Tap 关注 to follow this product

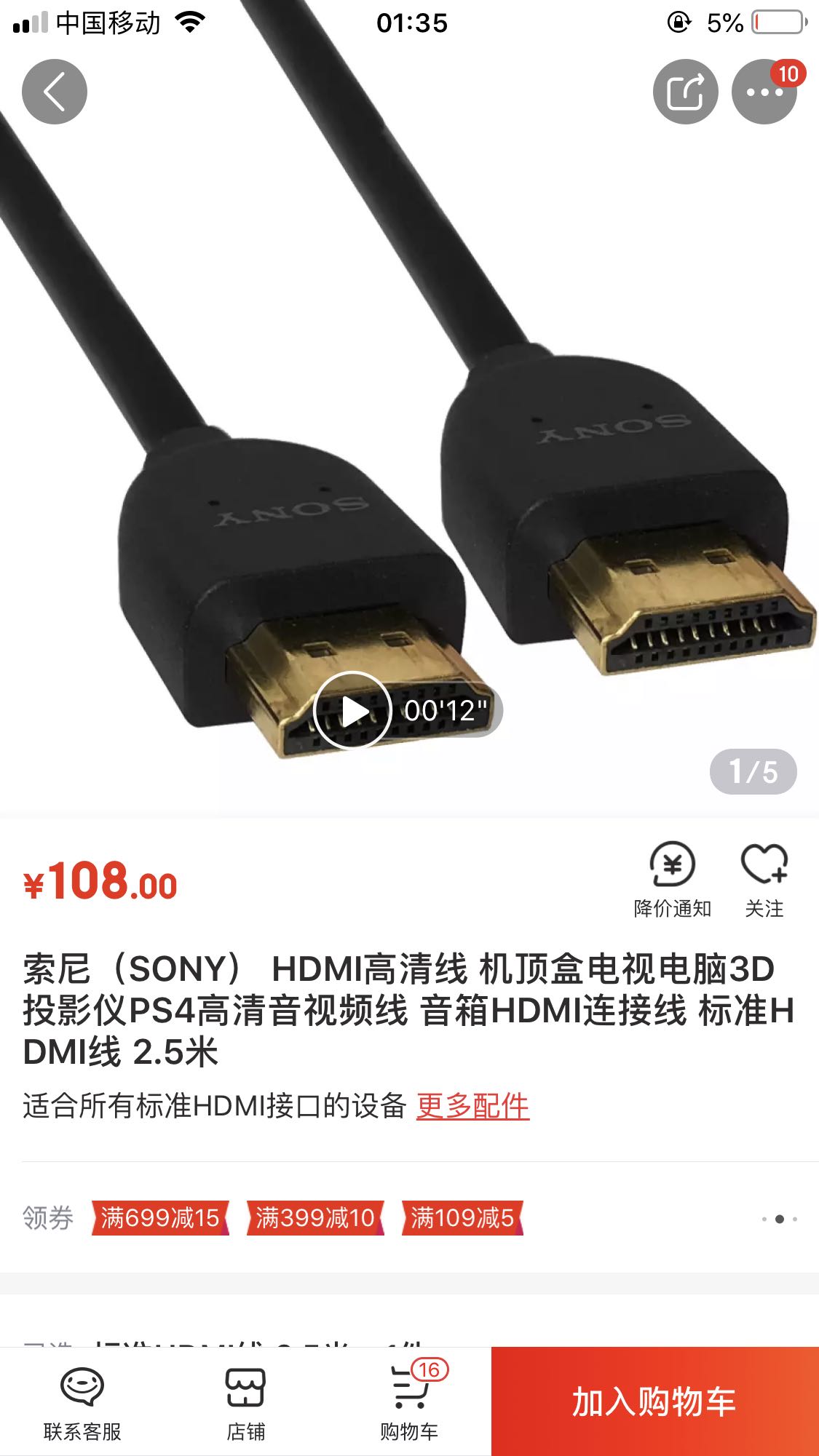point(764,880)
